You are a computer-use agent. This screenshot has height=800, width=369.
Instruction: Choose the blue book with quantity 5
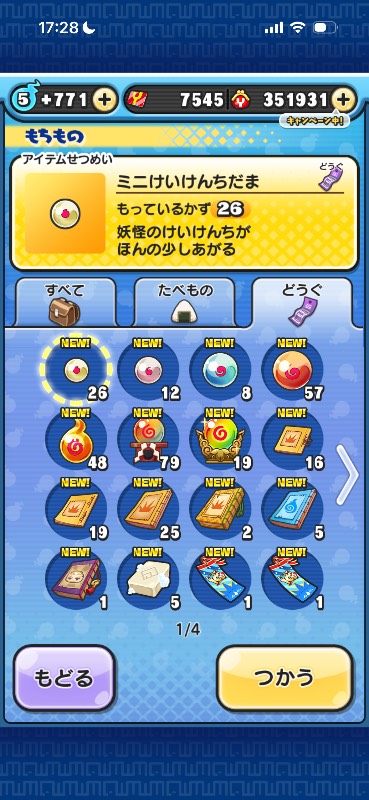tap(292, 509)
